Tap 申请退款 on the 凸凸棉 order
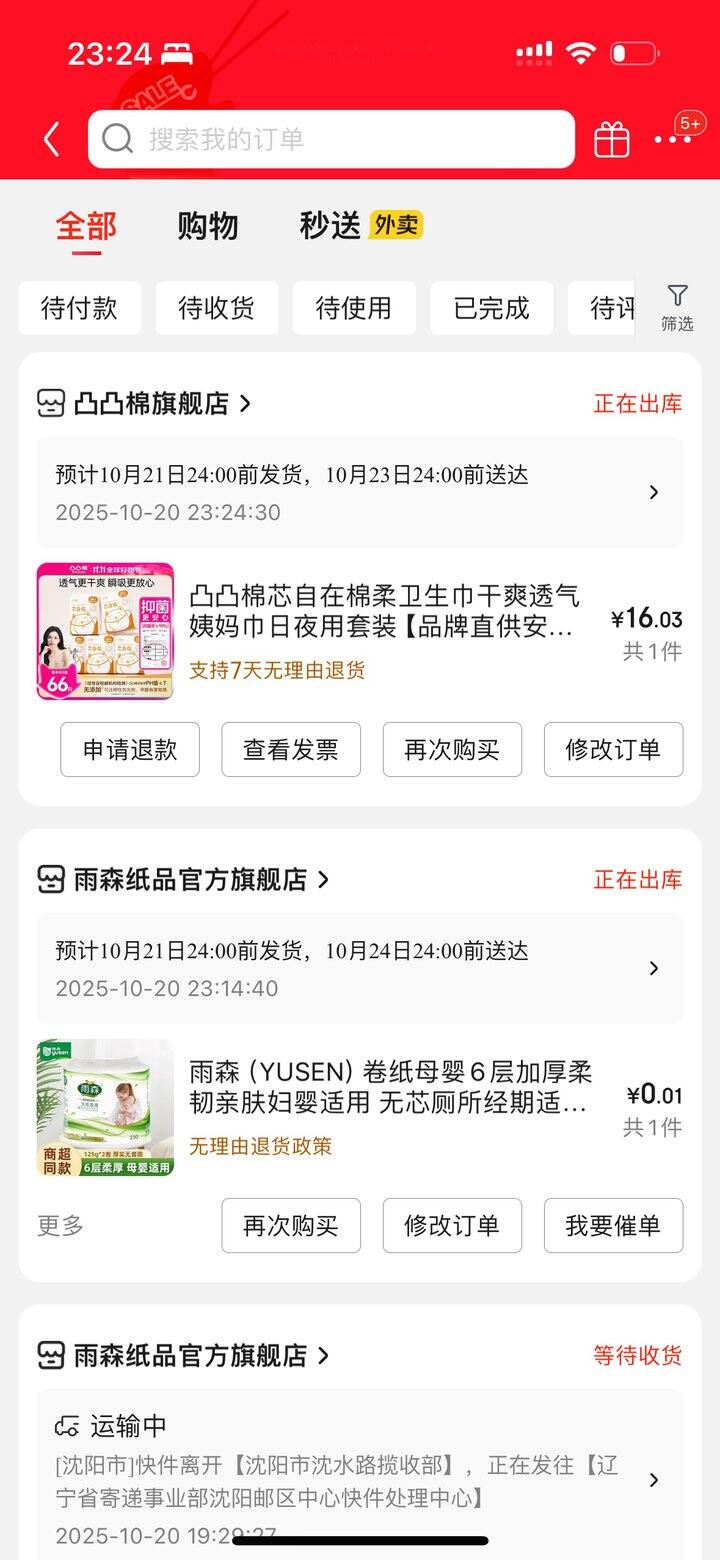 tap(130, 750)
